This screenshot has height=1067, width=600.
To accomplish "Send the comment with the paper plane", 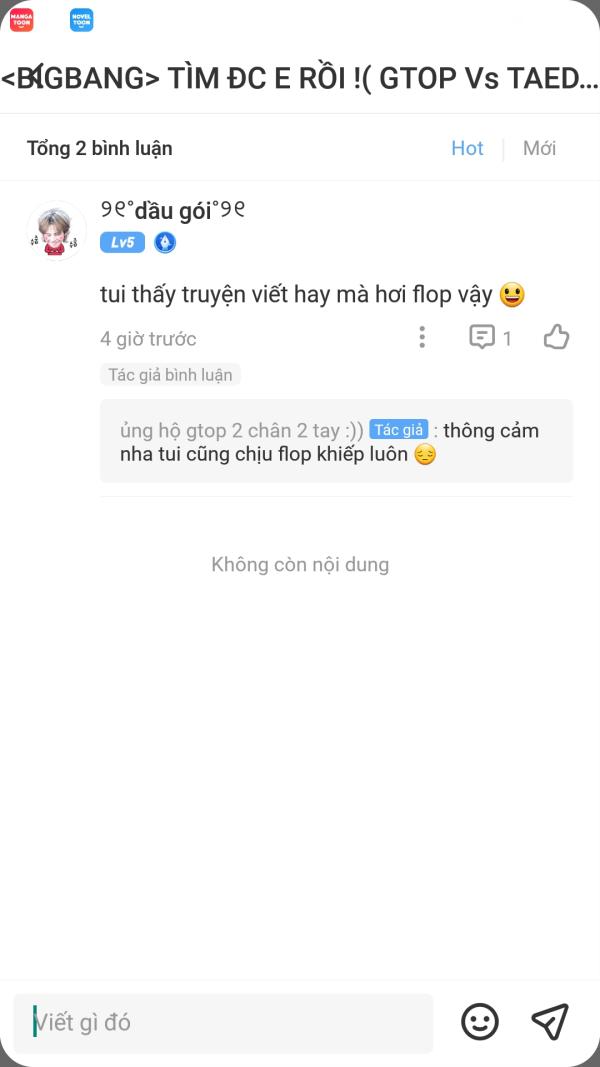I will coord(550,1021).
